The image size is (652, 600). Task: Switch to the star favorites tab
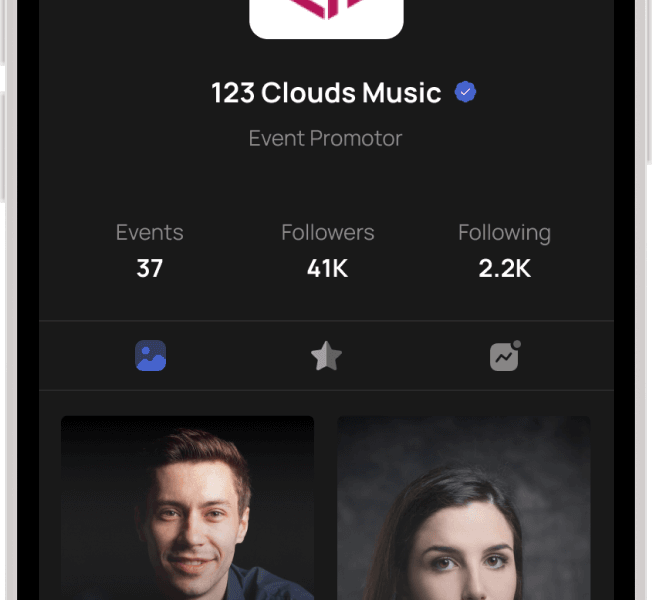pos(326,356)
